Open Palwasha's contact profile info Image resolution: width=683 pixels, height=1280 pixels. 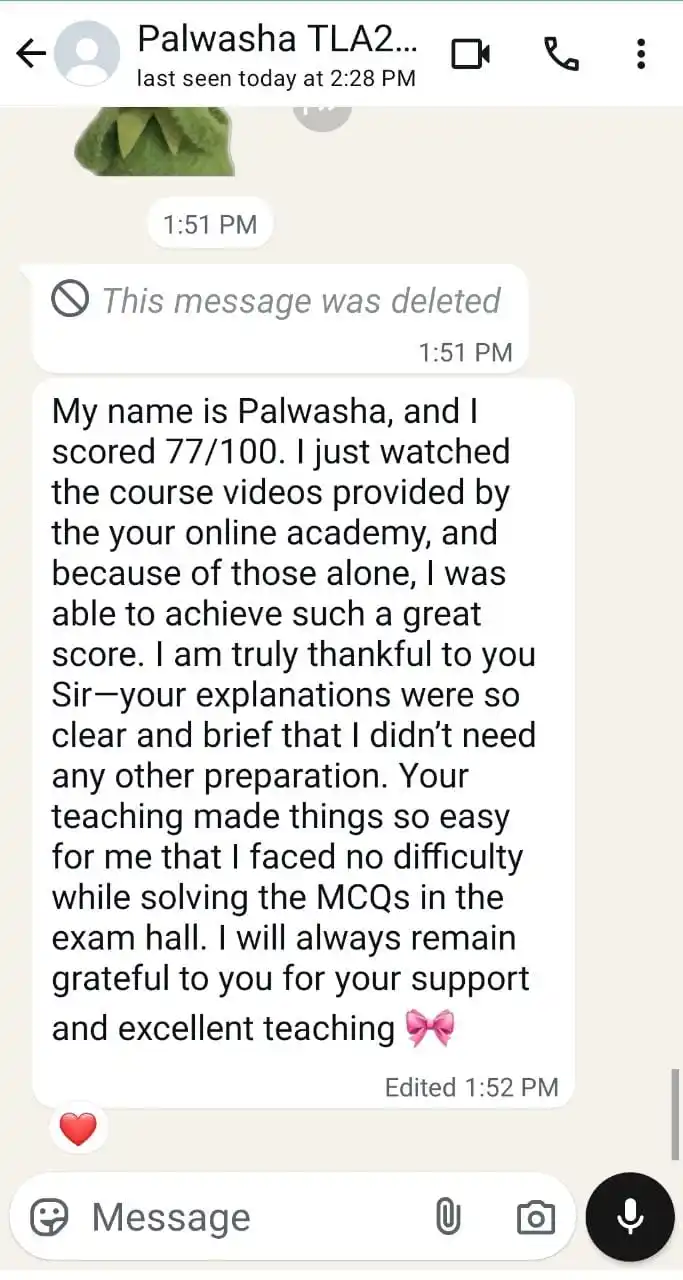pos(277,53)
